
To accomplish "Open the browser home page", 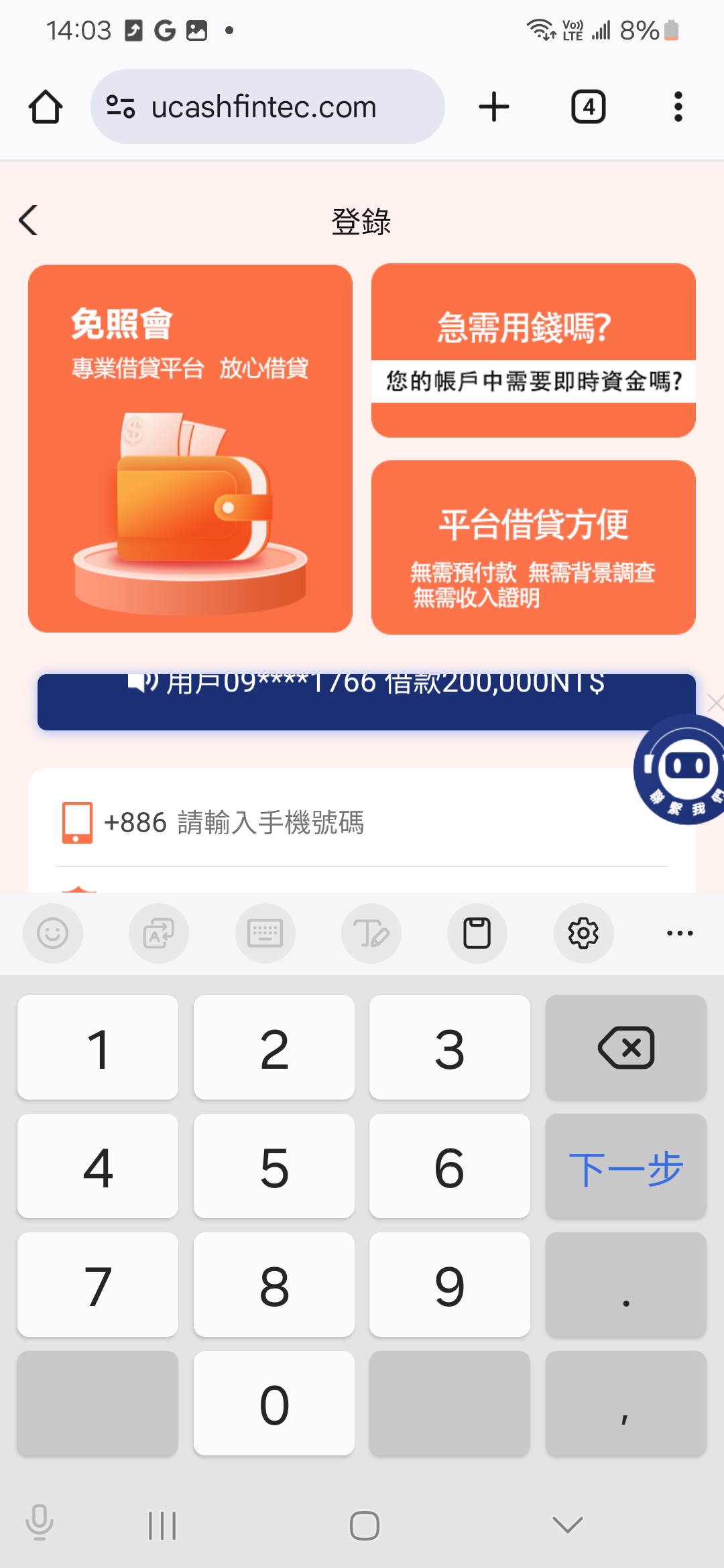I will click(46, 107).
